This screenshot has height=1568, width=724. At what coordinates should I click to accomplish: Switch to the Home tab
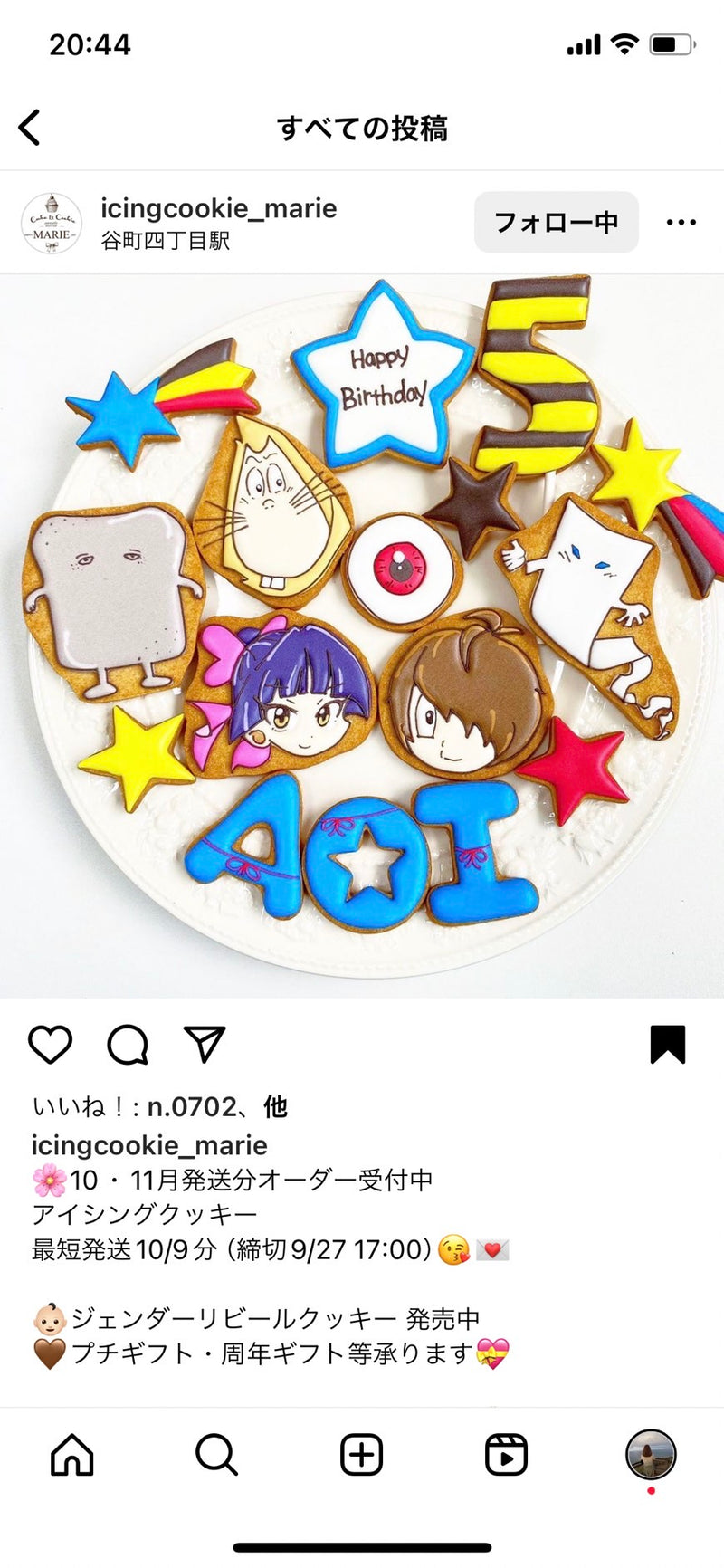tap(72, 1456)
